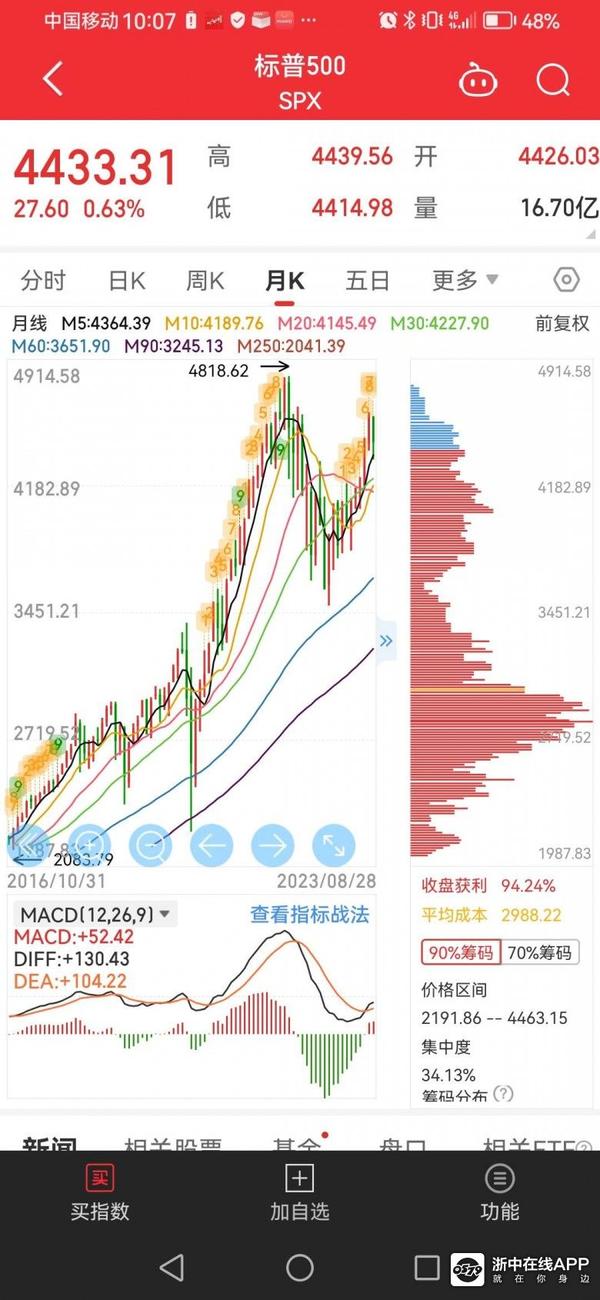600x1300 pixels.
Task: Select the 70%筹码 option
Action: tap(541, 952)
